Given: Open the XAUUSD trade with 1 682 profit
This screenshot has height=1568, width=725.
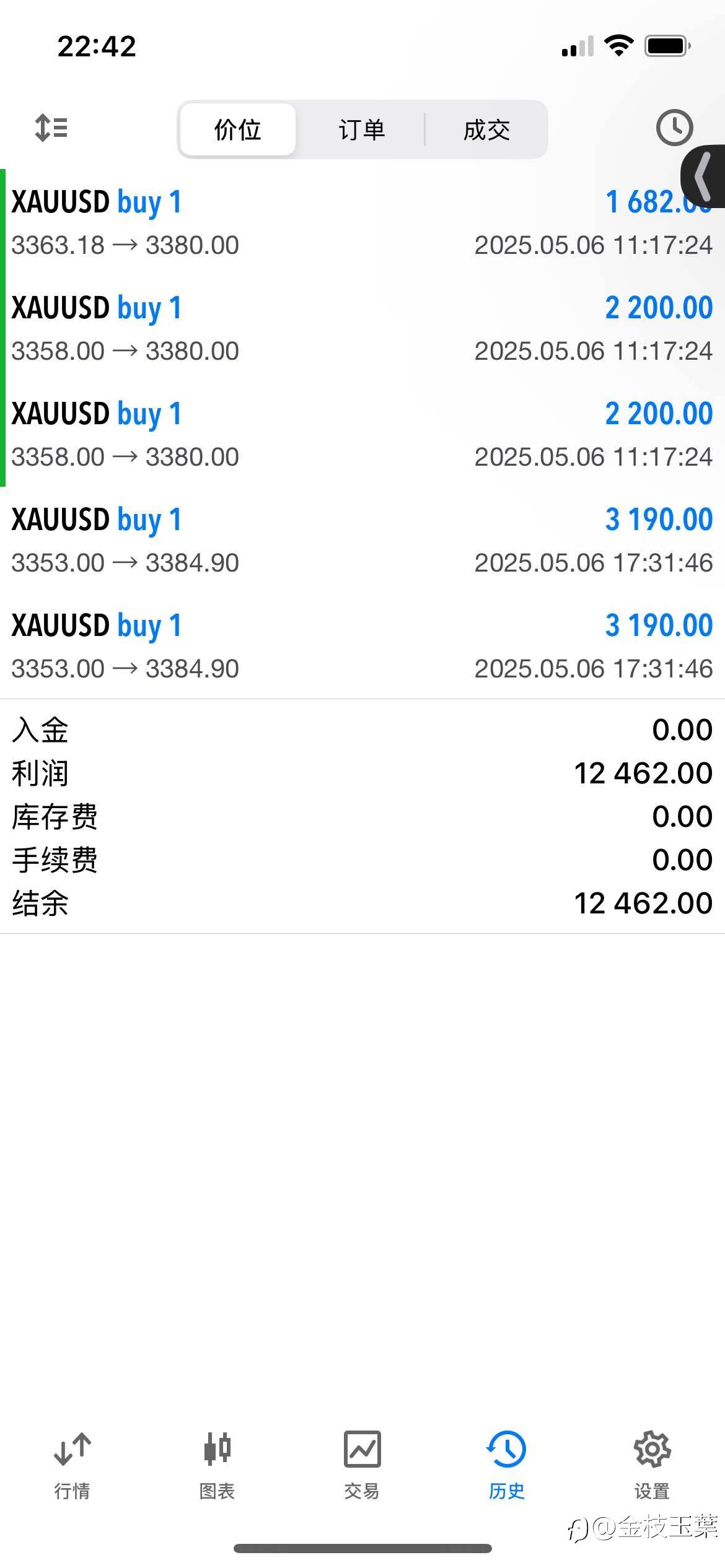Looking at the screenshot, I should [x=362, y=222].
